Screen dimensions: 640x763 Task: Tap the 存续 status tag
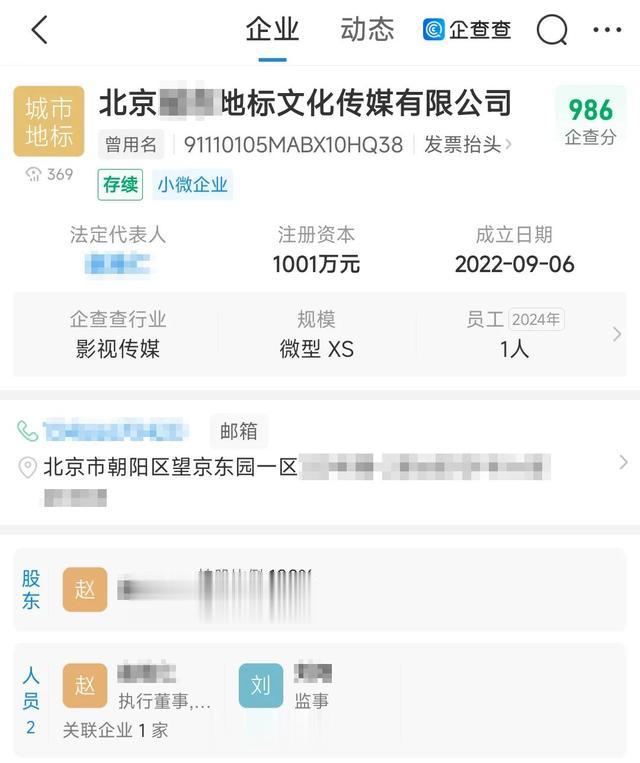pyautogui.click(x=120, y=185)
